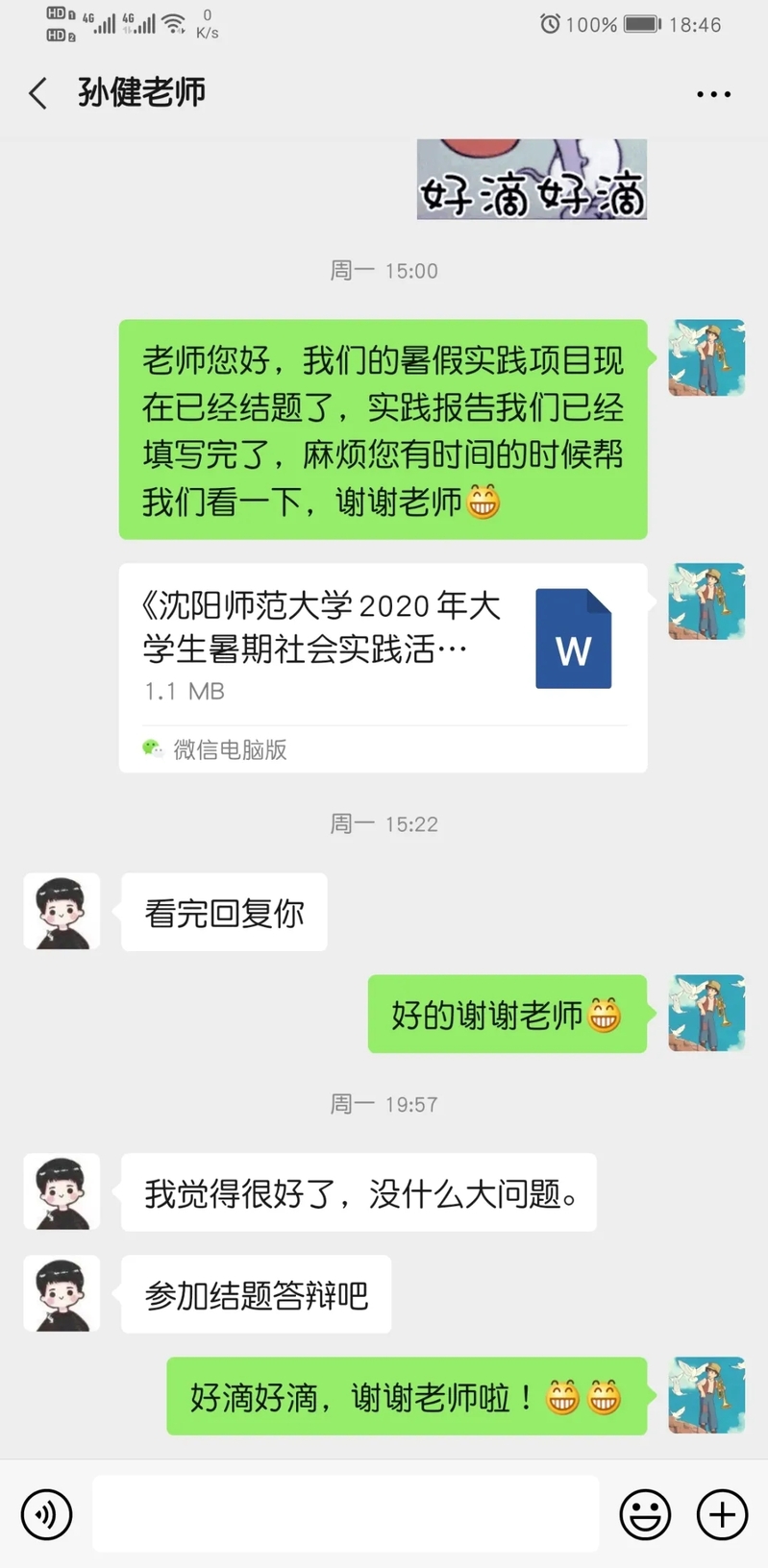Open my avatar beside 好的谢谢老师
This screenshot has height=1568, width=768.
point(706,1014)
